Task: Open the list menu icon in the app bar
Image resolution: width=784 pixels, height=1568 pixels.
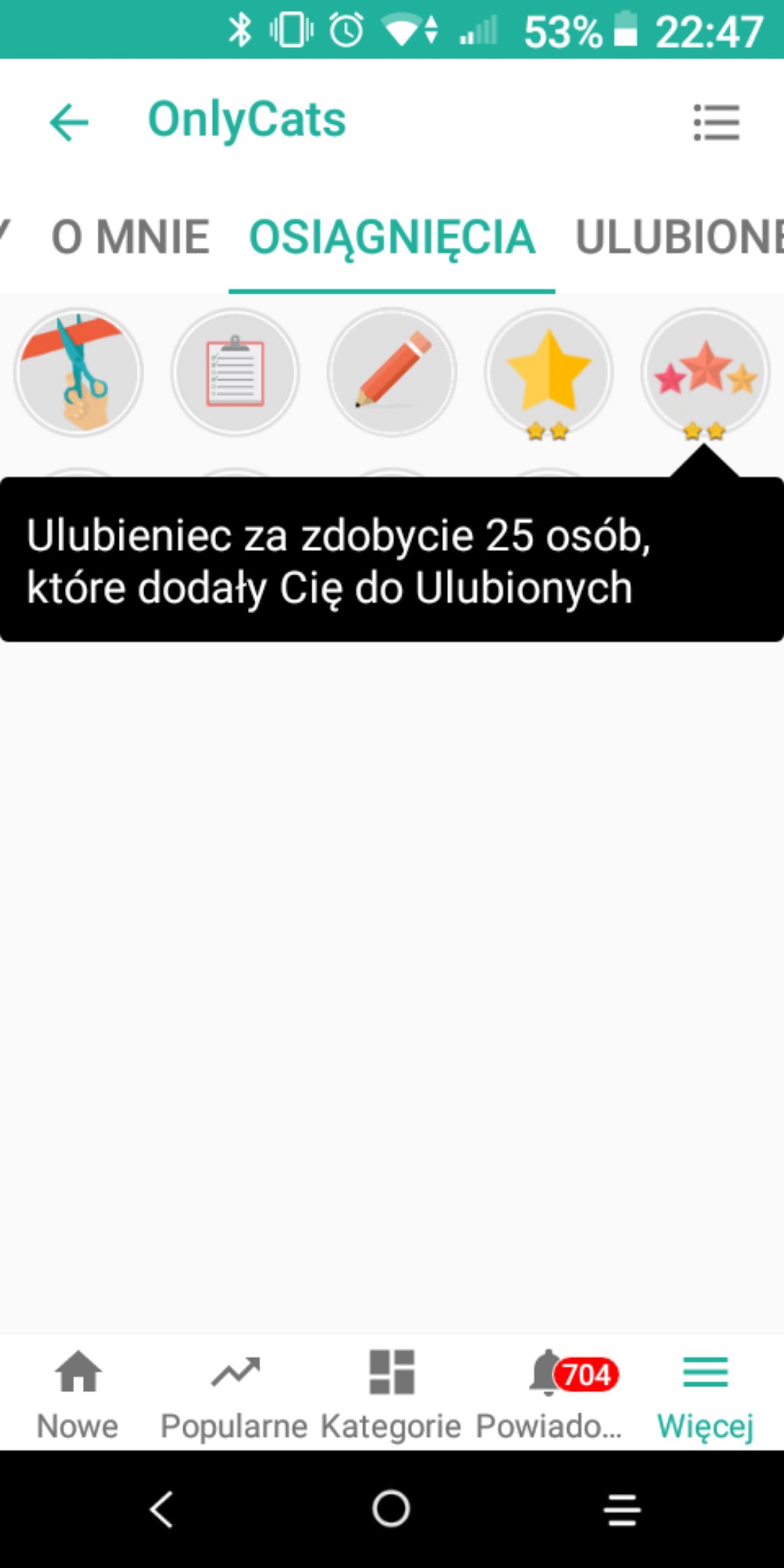Action: (x=716, y=122)
